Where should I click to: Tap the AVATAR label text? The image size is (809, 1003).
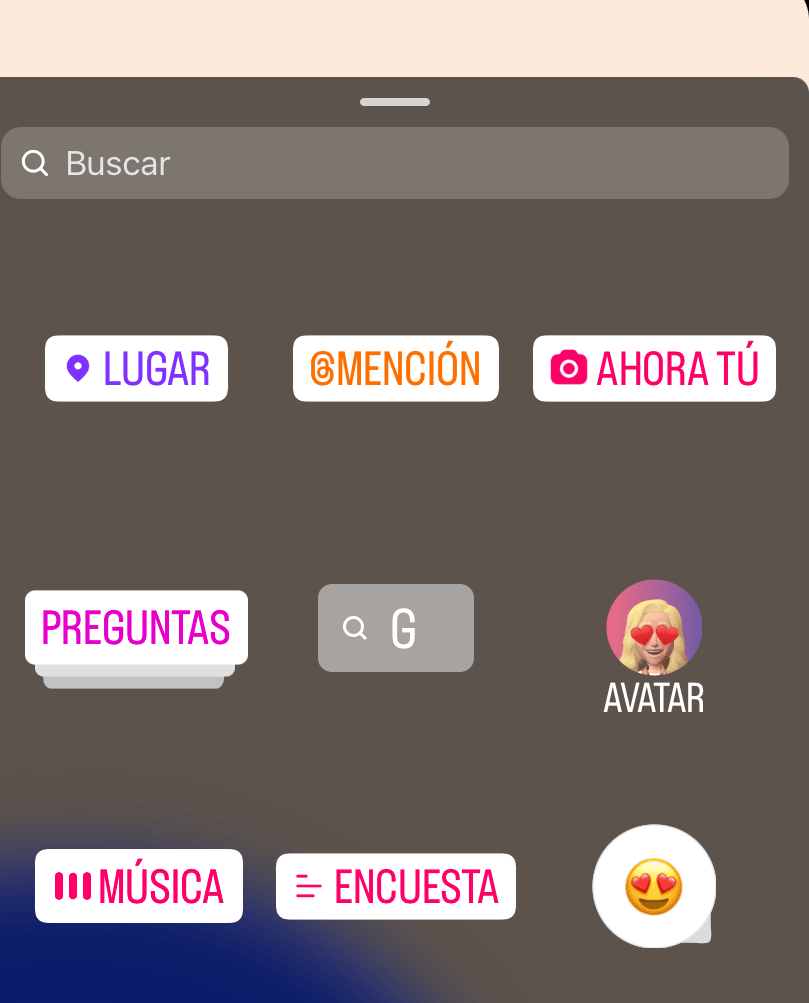click(653, 699)
